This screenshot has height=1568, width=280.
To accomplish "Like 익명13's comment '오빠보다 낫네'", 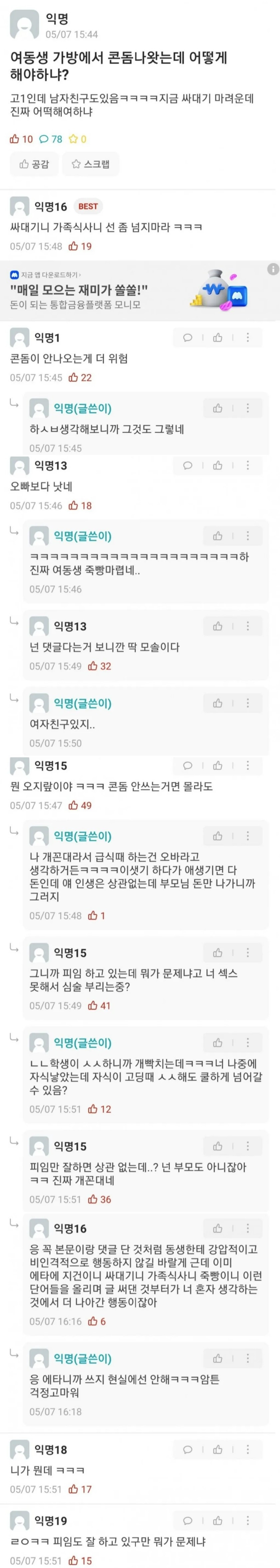I will click(217, 466).
